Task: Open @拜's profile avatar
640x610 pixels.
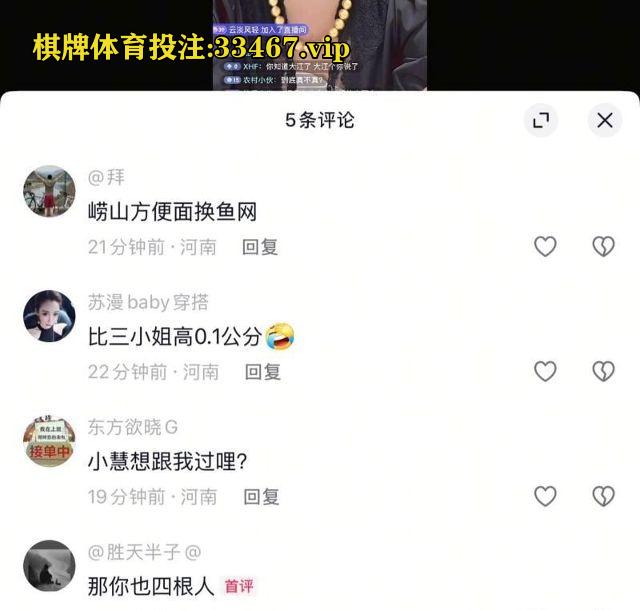Action: point(49,191)
